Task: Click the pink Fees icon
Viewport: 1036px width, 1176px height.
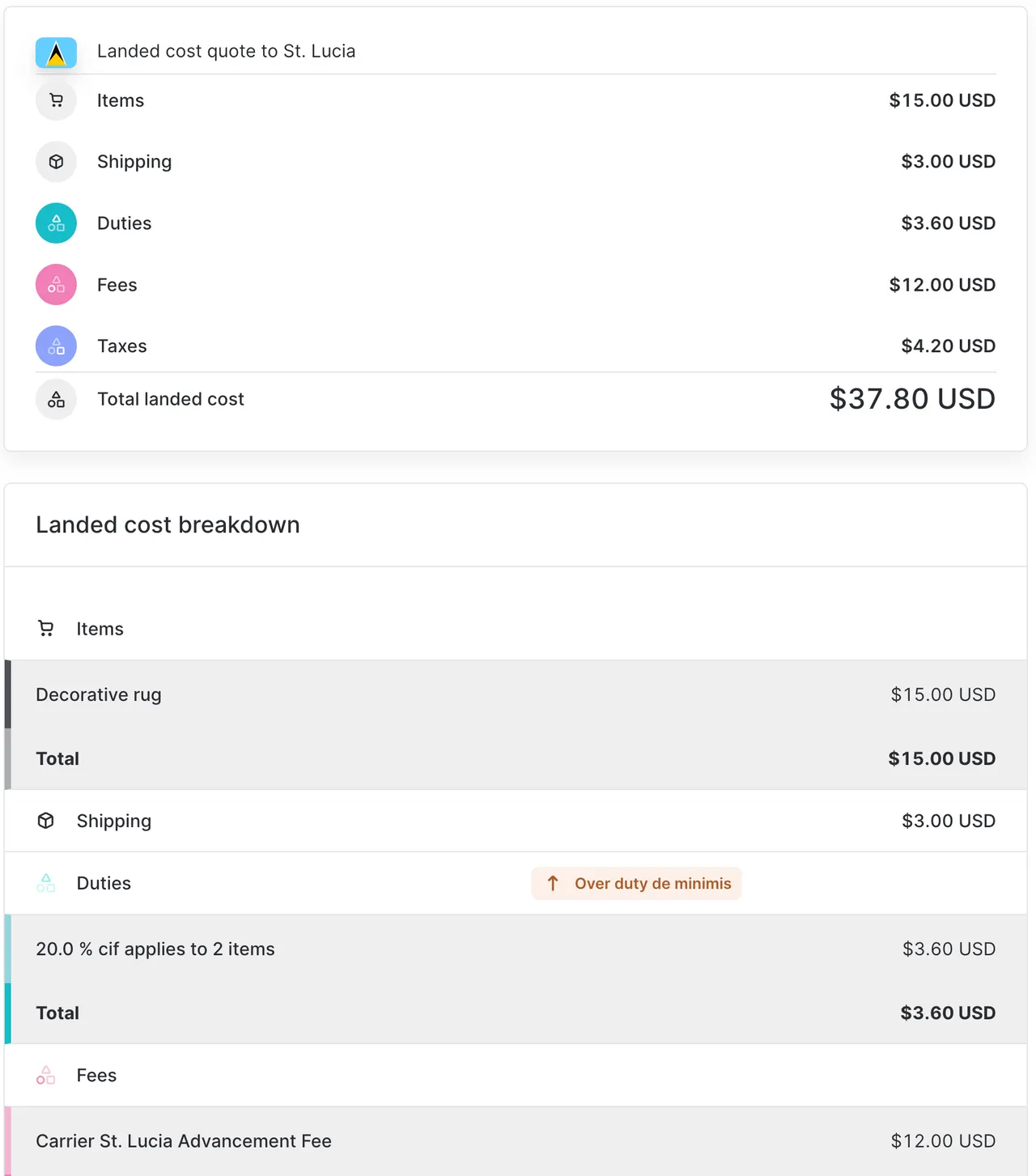Action: point(55,284)
